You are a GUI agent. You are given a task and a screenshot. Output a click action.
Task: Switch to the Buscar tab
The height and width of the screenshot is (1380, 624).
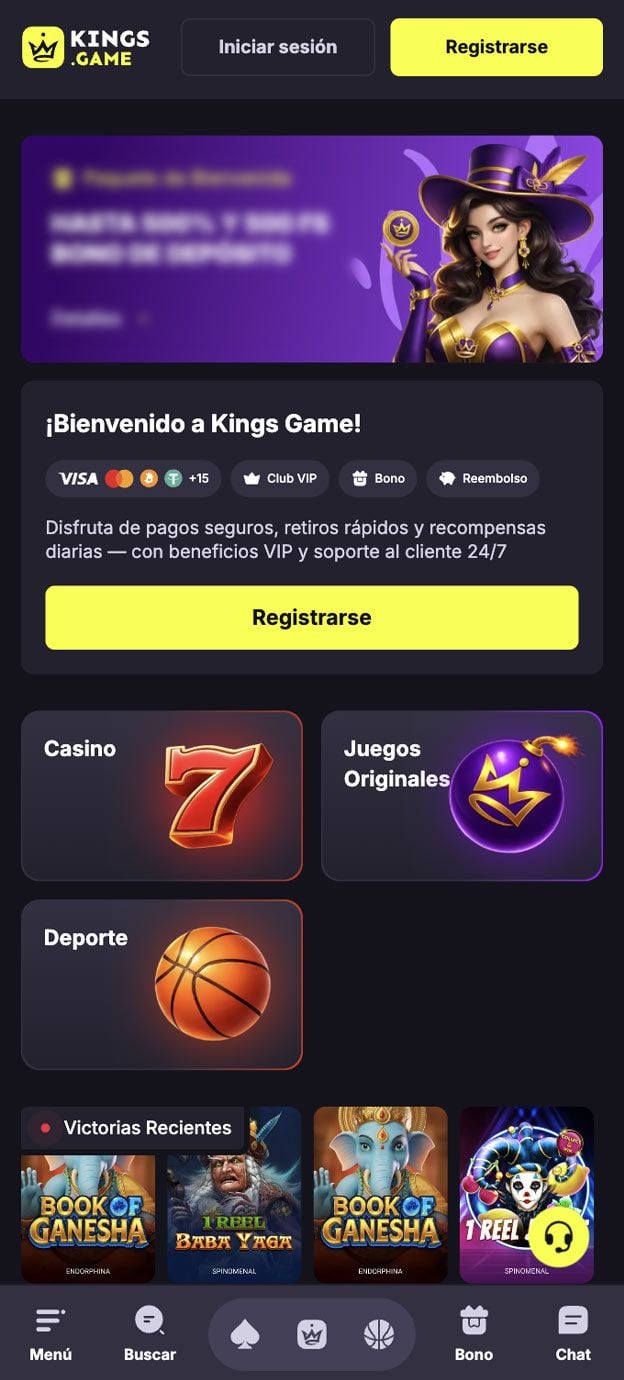pyautogui.click(x=150, y=1334)
